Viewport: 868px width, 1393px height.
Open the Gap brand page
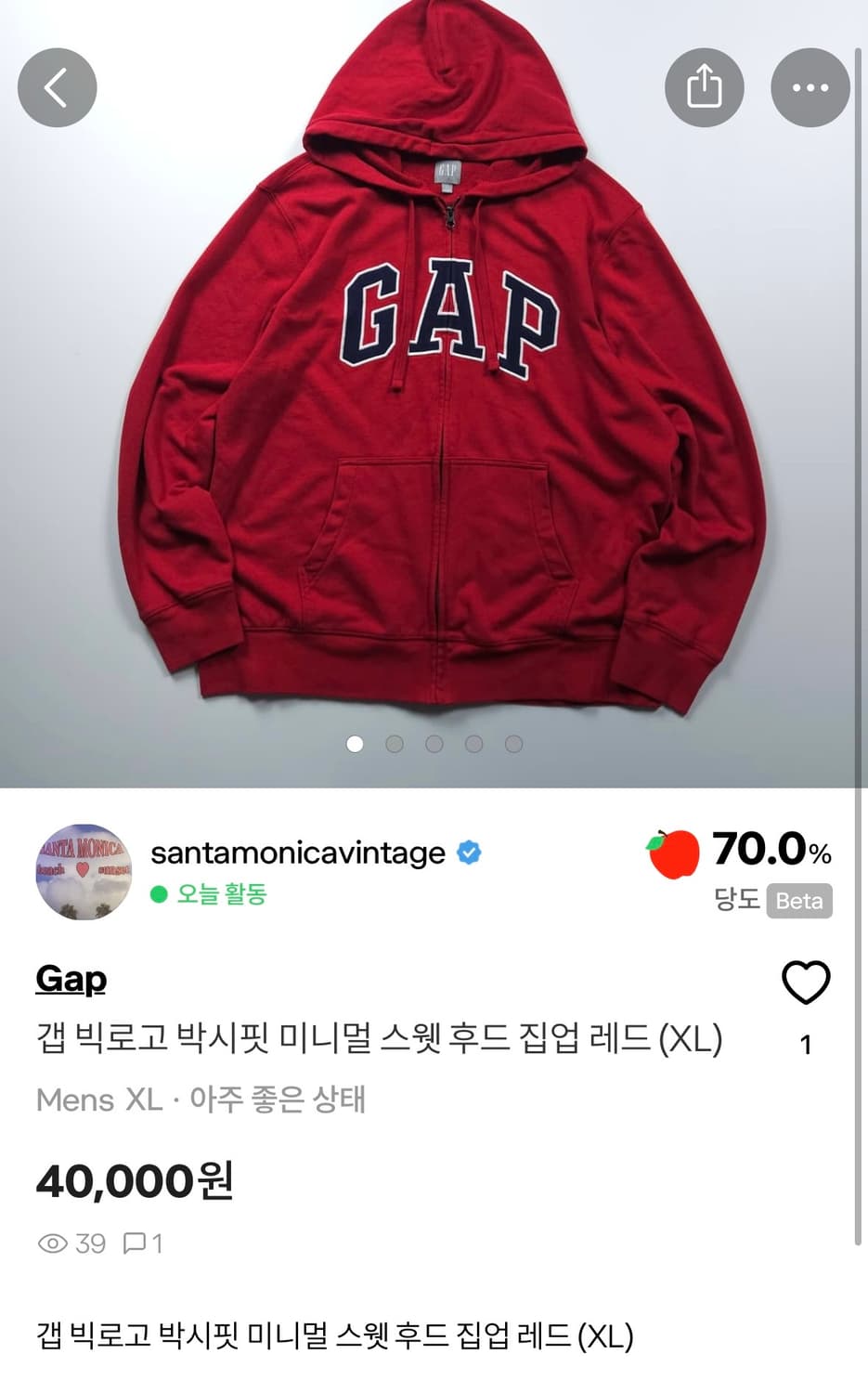(x=71, y=979)
